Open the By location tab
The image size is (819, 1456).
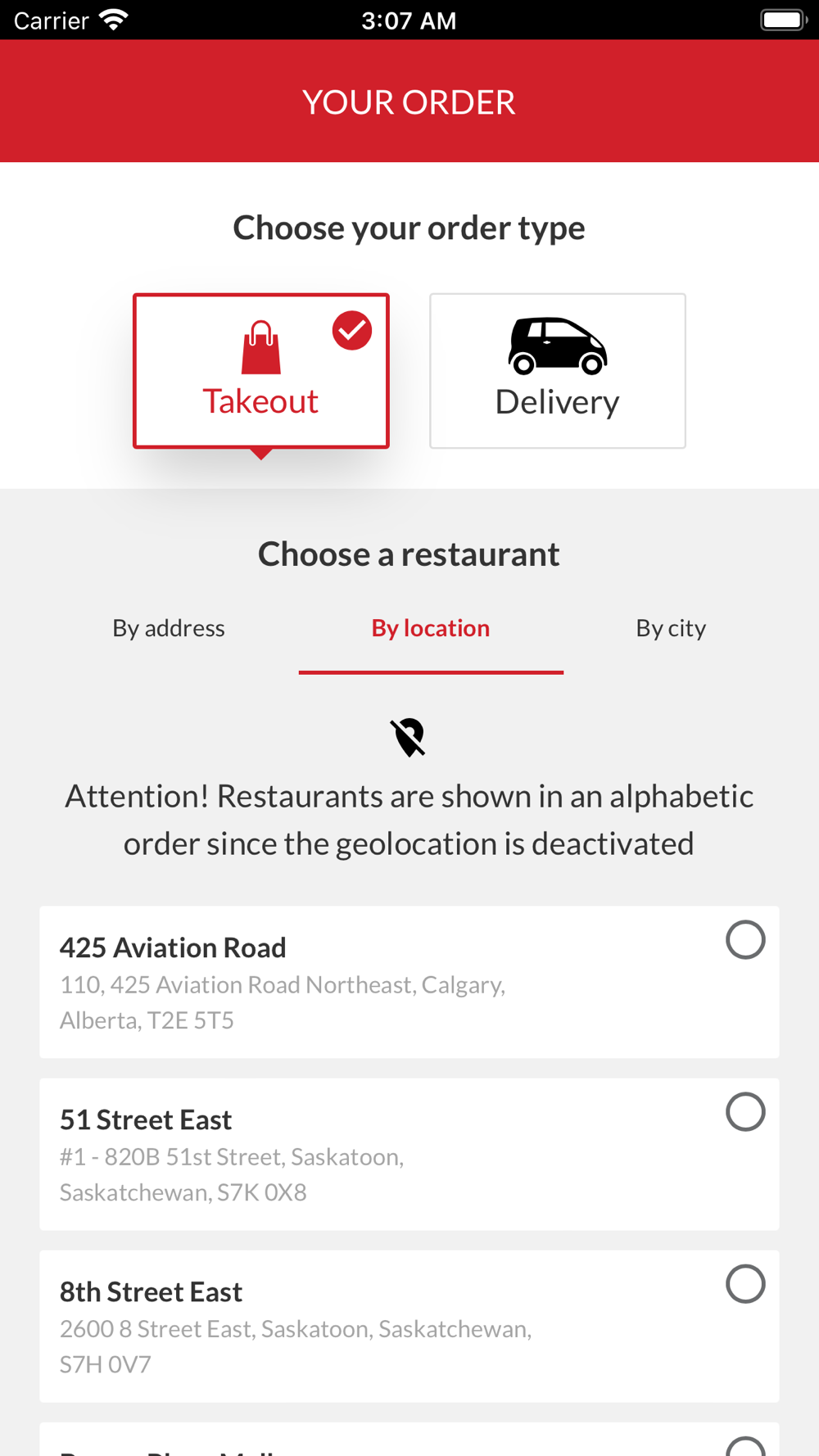point(431,628)
